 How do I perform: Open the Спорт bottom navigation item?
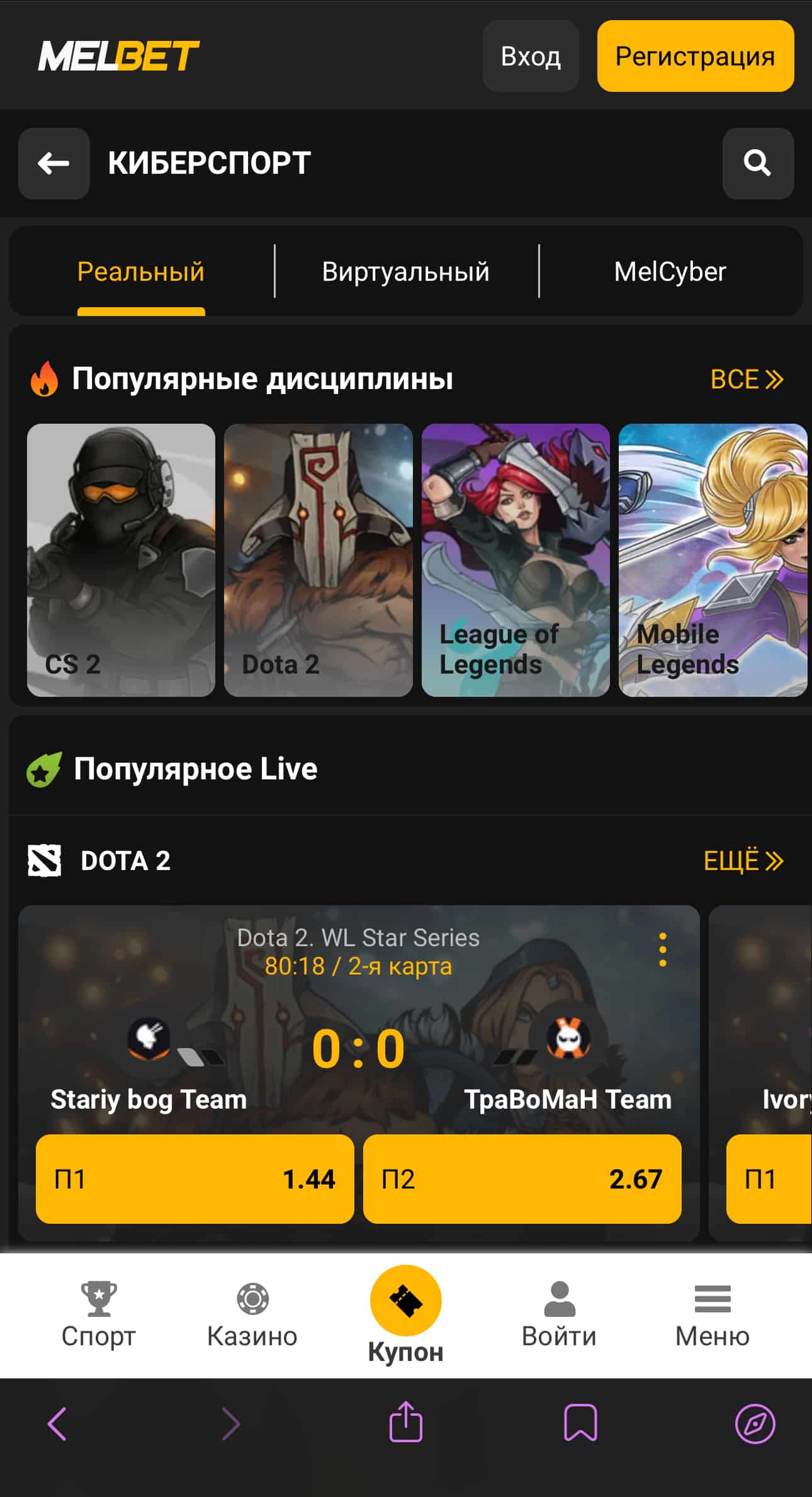[x=99, y=1315]
